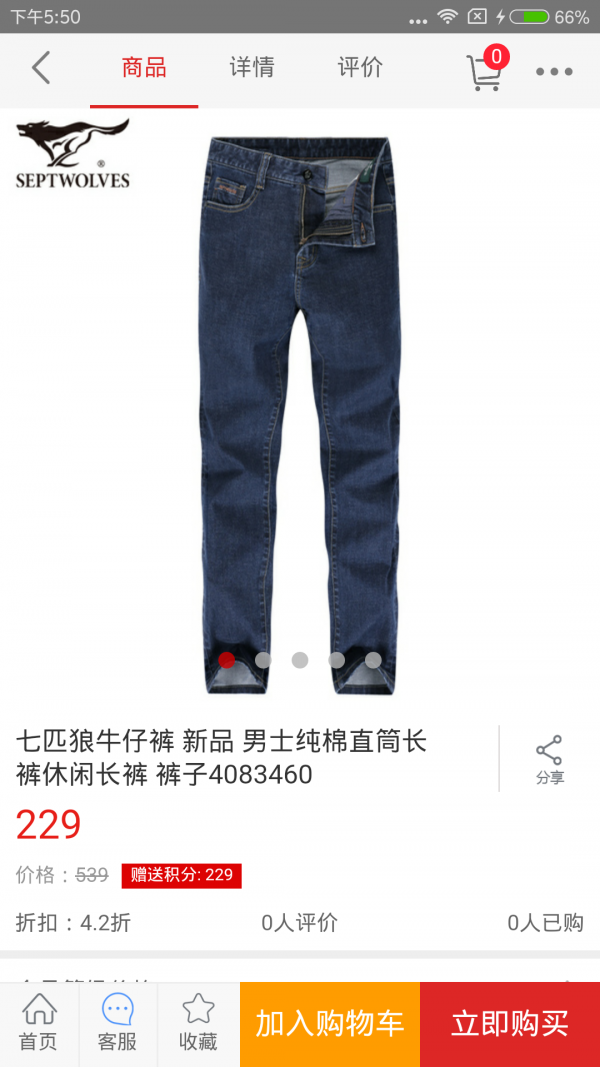
Task: Go to 首页 home
Action: 39,1023
